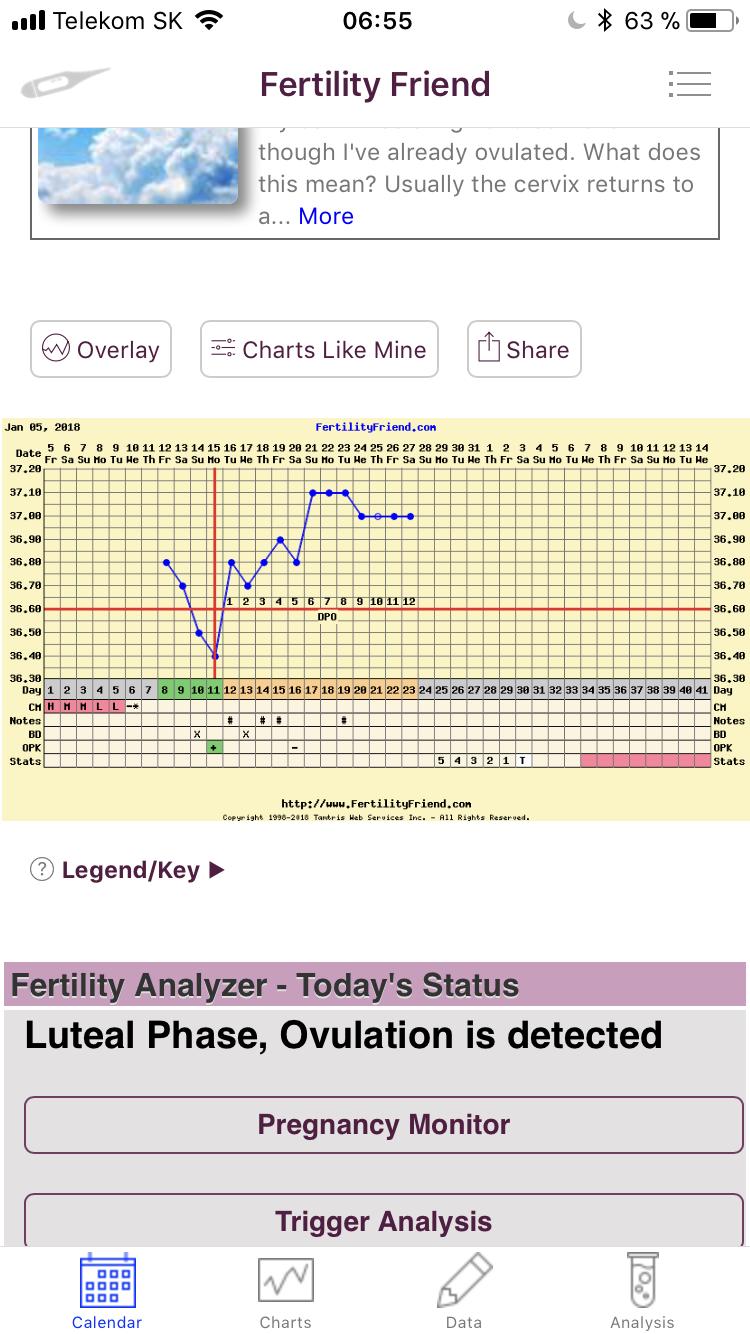The height and width of the screenshot is (1334, 750).
Task: Open Trigger Analysis
Action: coord(384,1221)
